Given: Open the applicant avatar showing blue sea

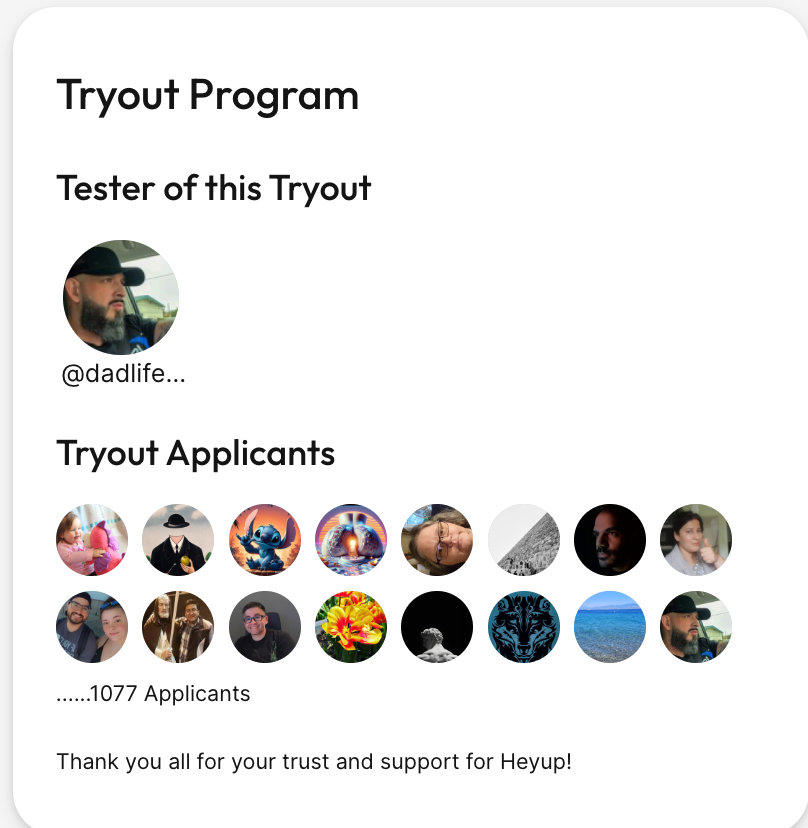Looking at the screenshot, I should pyautogui.click(x=610, y=627).
